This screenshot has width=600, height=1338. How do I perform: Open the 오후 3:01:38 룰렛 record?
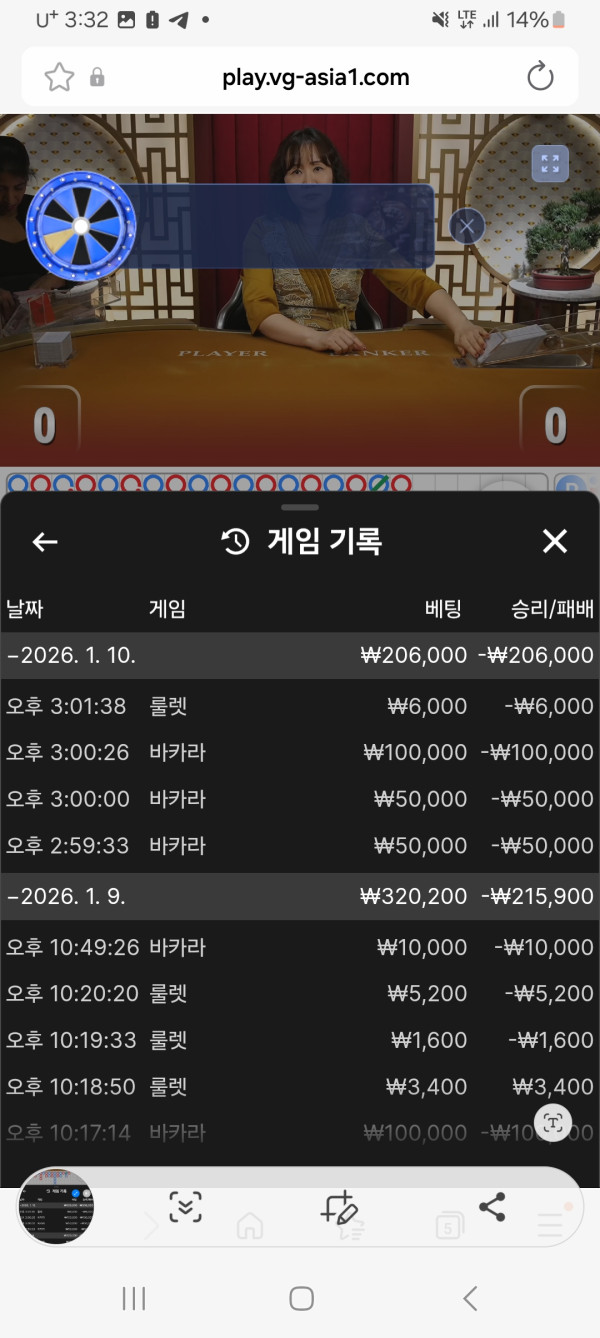pyautogui.click(x=300, y=706)
